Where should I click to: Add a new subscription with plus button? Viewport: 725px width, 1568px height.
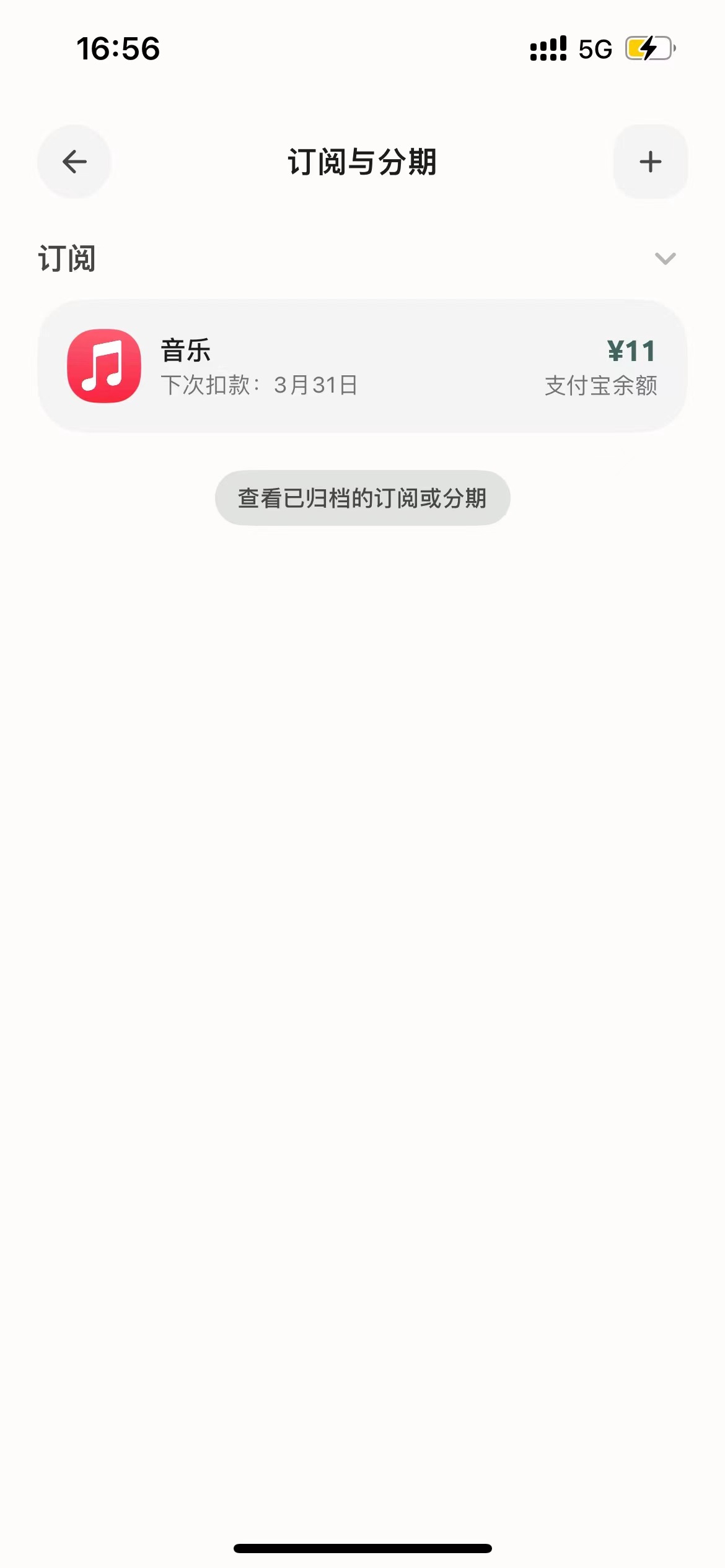click(x=650, y=162)
